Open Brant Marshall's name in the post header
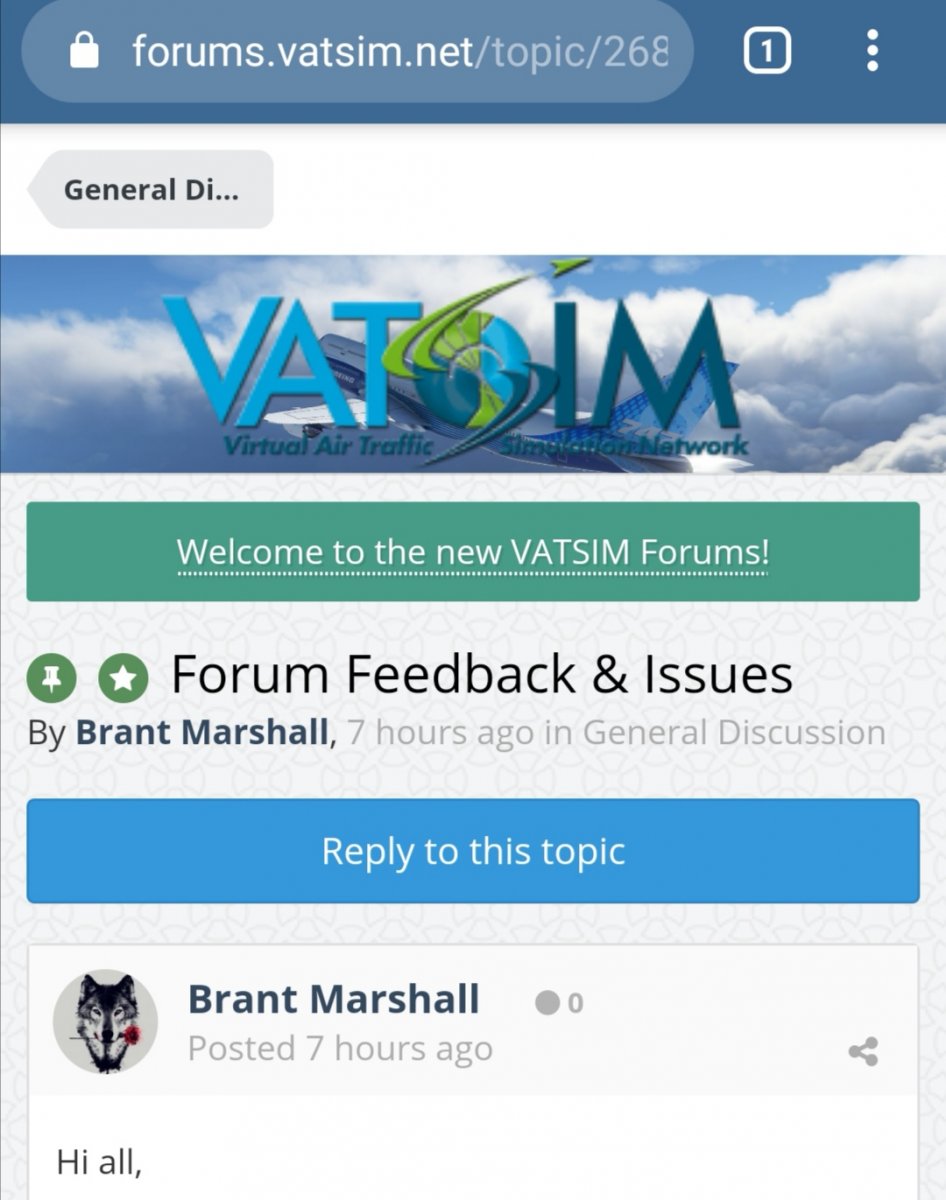Image resolution: width=946 pixels, height=1200 pixels. (333, 999)
